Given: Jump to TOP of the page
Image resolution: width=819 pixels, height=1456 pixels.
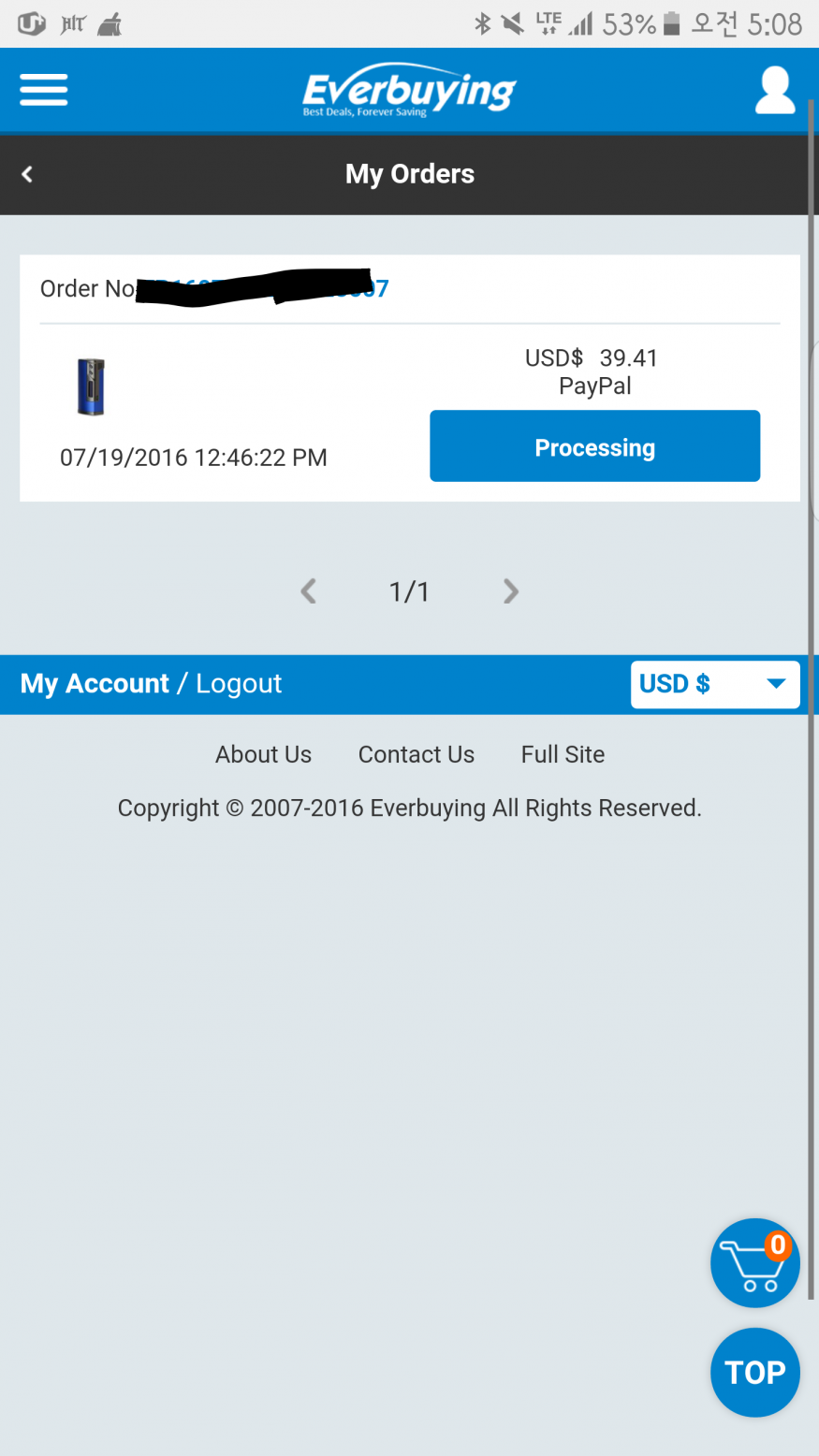Looking at the screenshot, I should coord(755,1373).
